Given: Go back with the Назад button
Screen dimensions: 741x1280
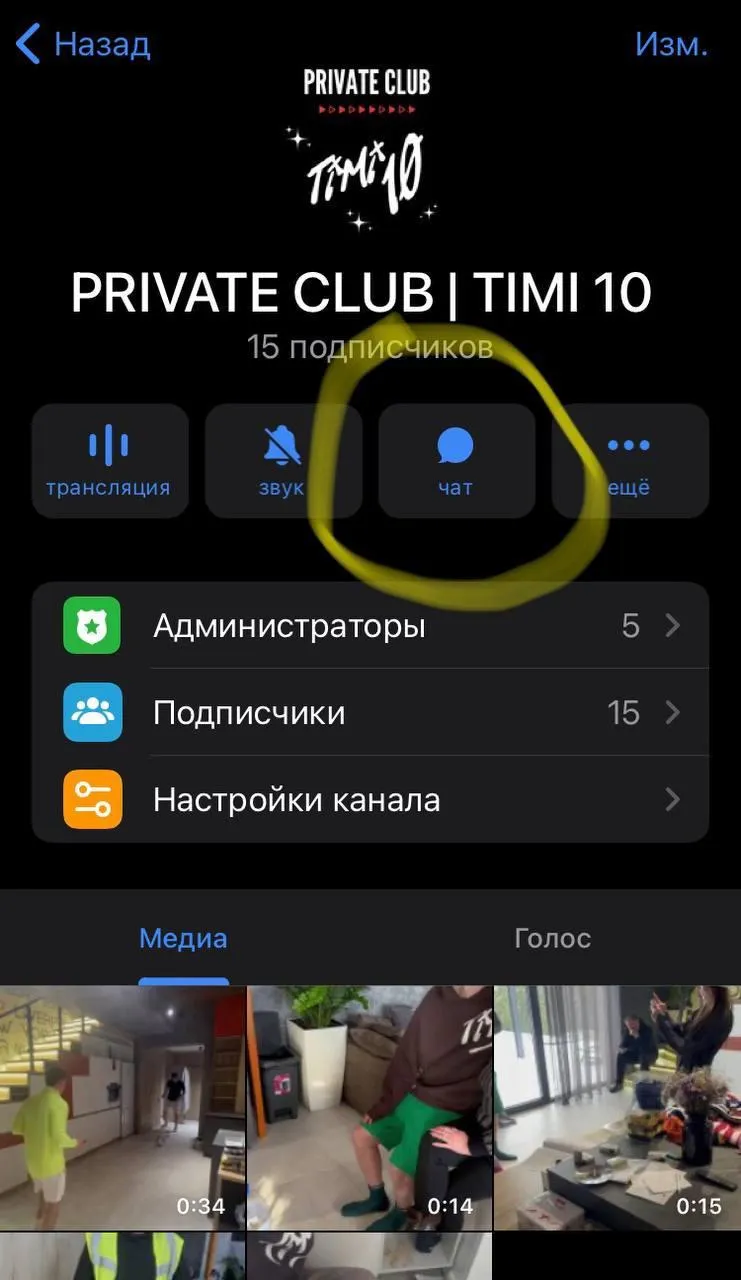Looking at the screenshot, I should [84, 45].
